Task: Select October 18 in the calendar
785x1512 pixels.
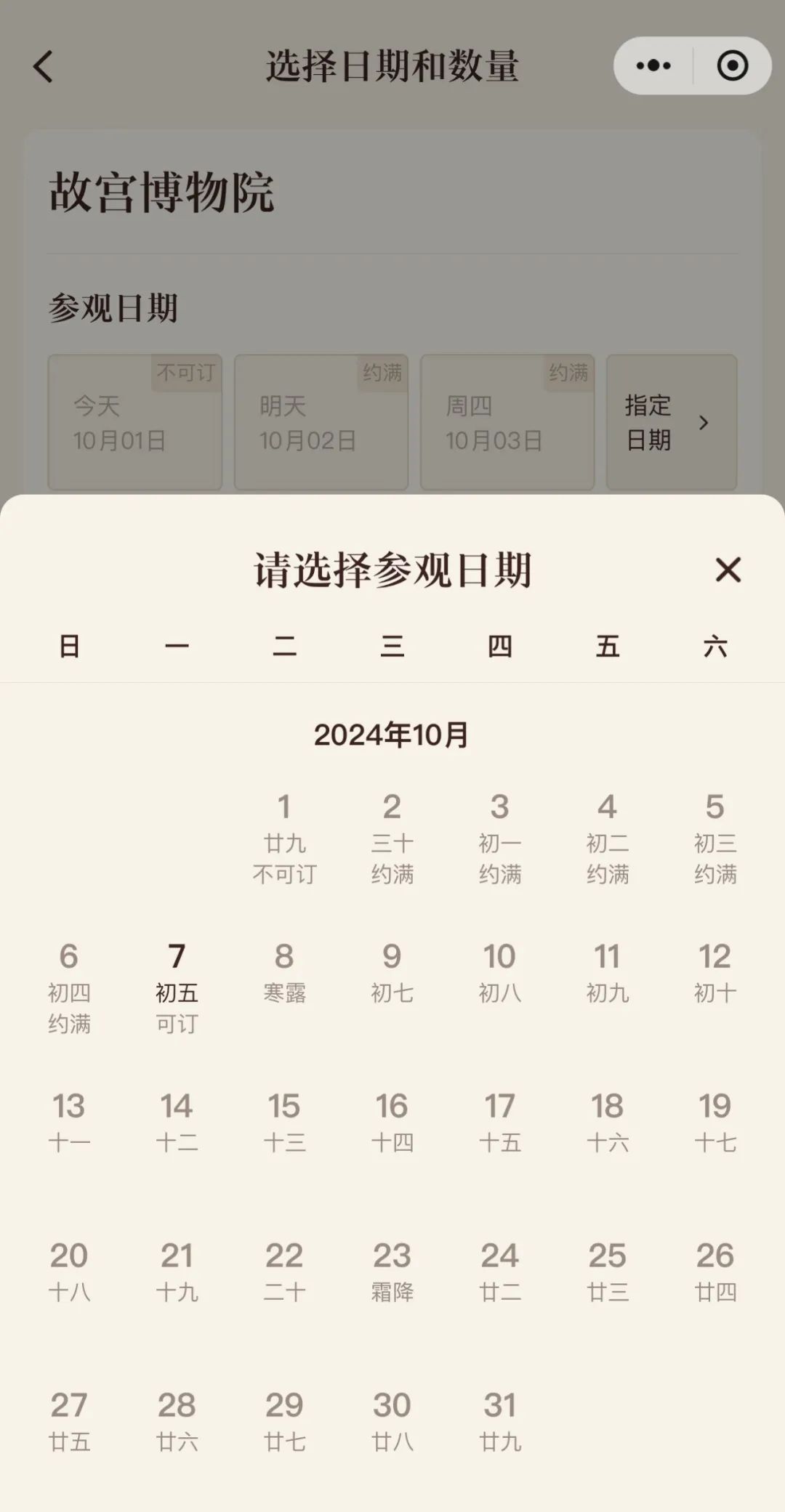Action: (x=607, y=1122)
